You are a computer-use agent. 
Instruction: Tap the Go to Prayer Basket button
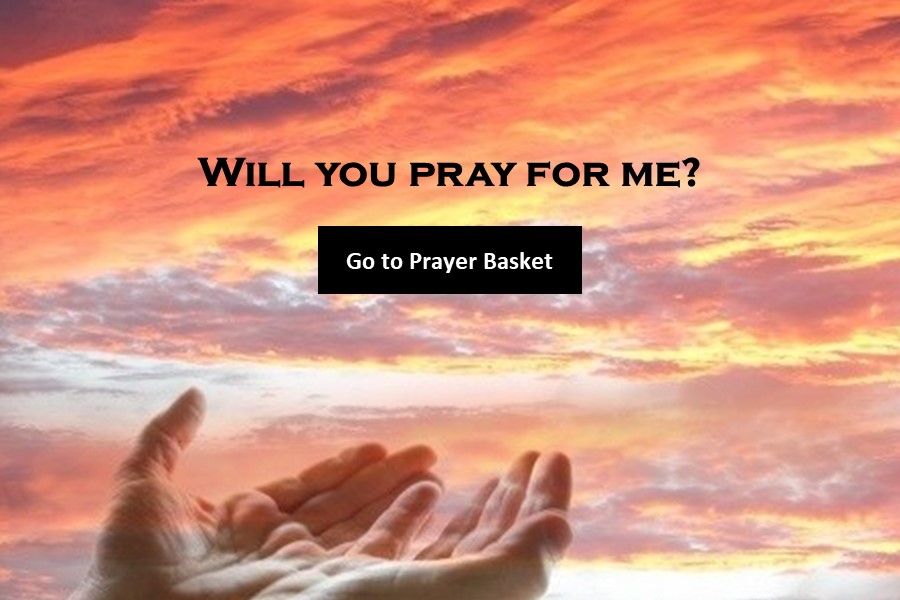click(x=449, y=260)
